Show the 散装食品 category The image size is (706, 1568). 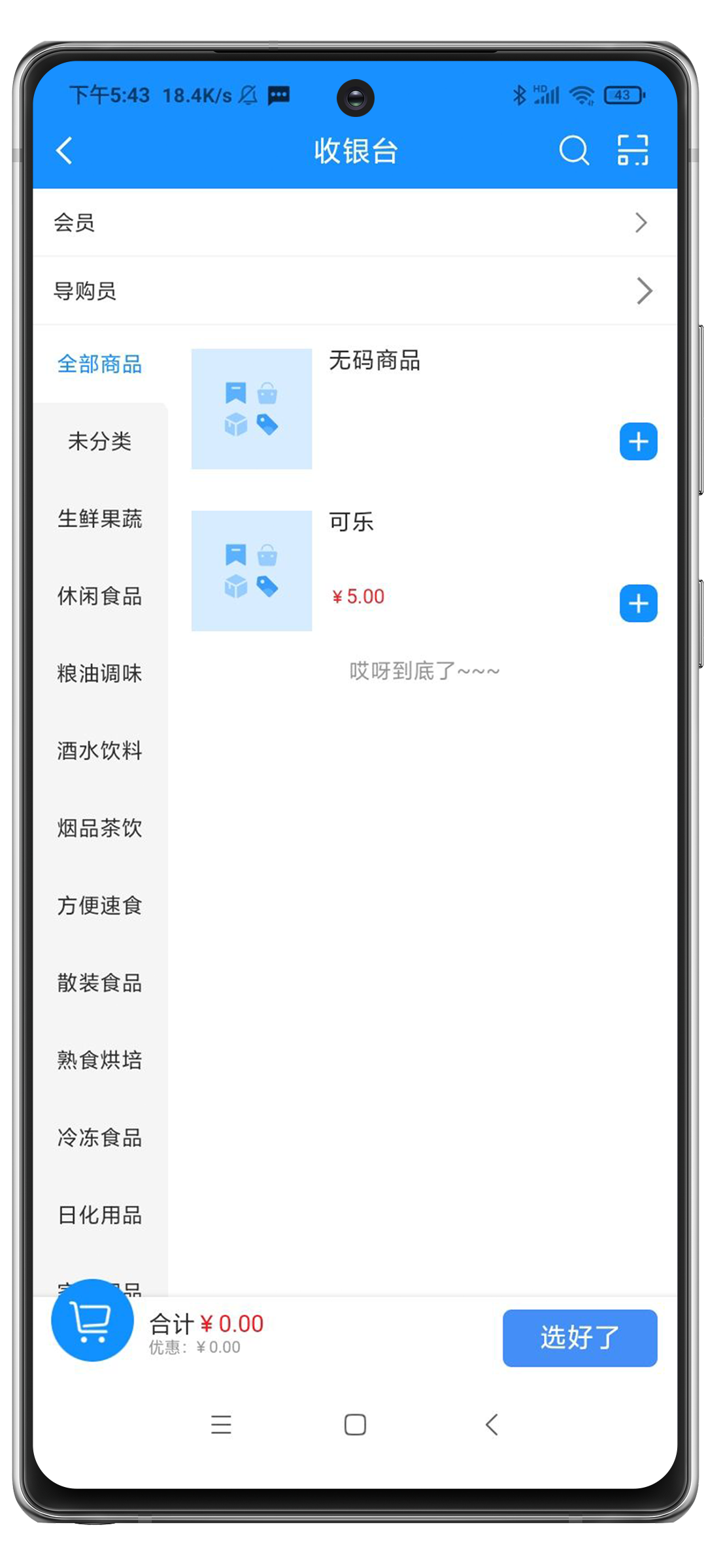point(99,983)
